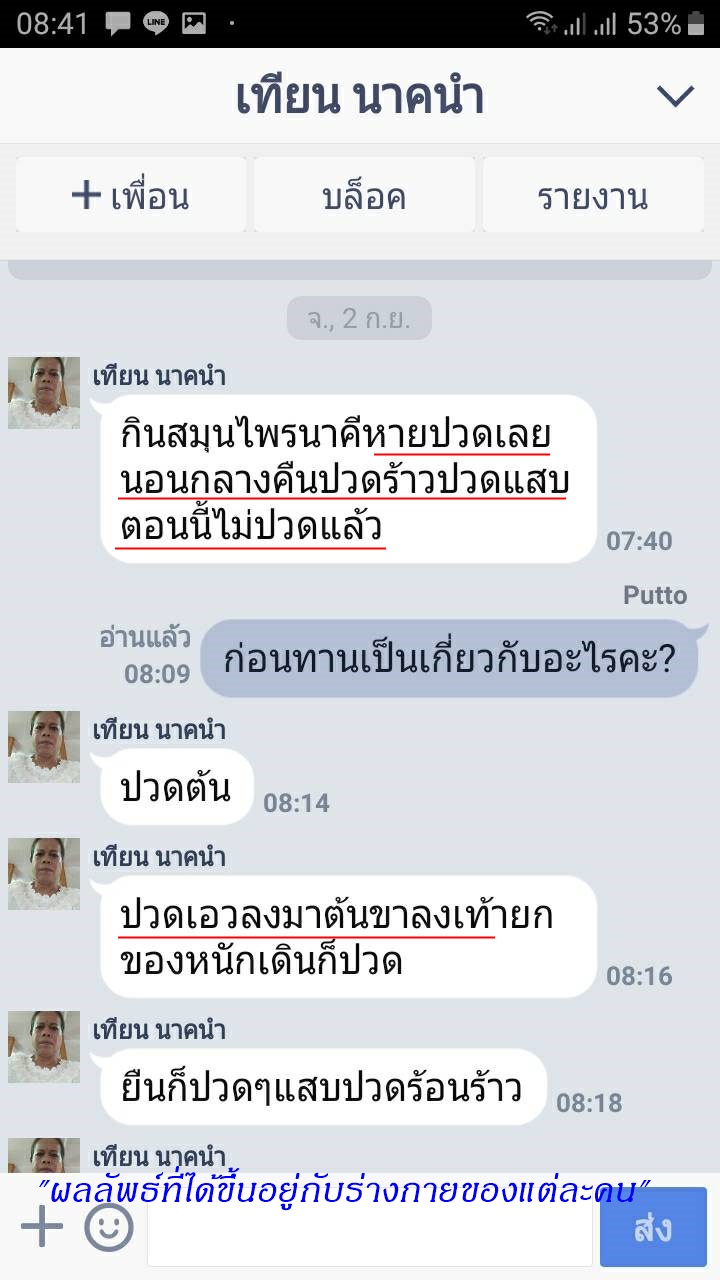Tap the บล็อค button
720x1280 pixels.
coord(364,196)
